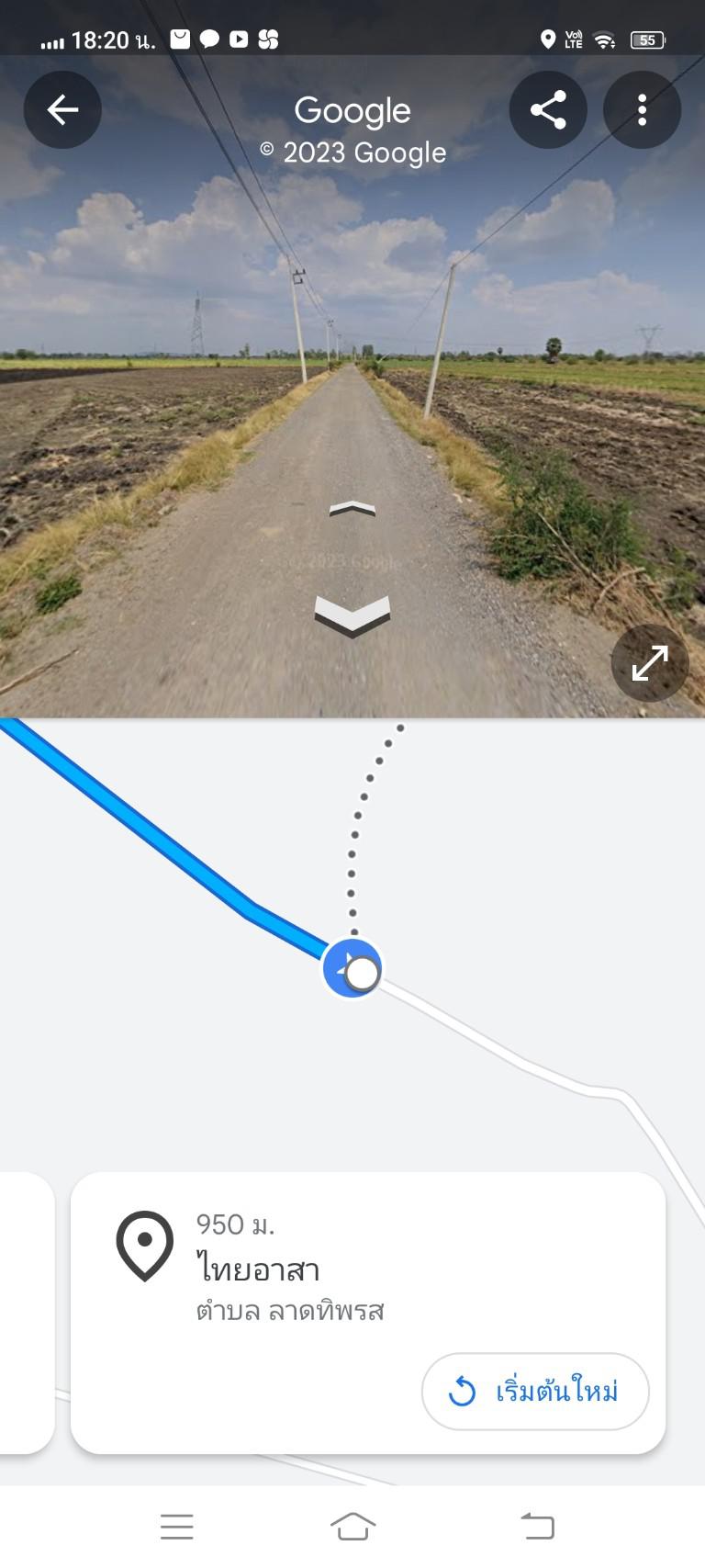Screen dimensions: 705x1568
Task: Tap เริ่มต้นใหม่ to restart the route preview
Action: pyautogui.click(x=535, y=1391)
